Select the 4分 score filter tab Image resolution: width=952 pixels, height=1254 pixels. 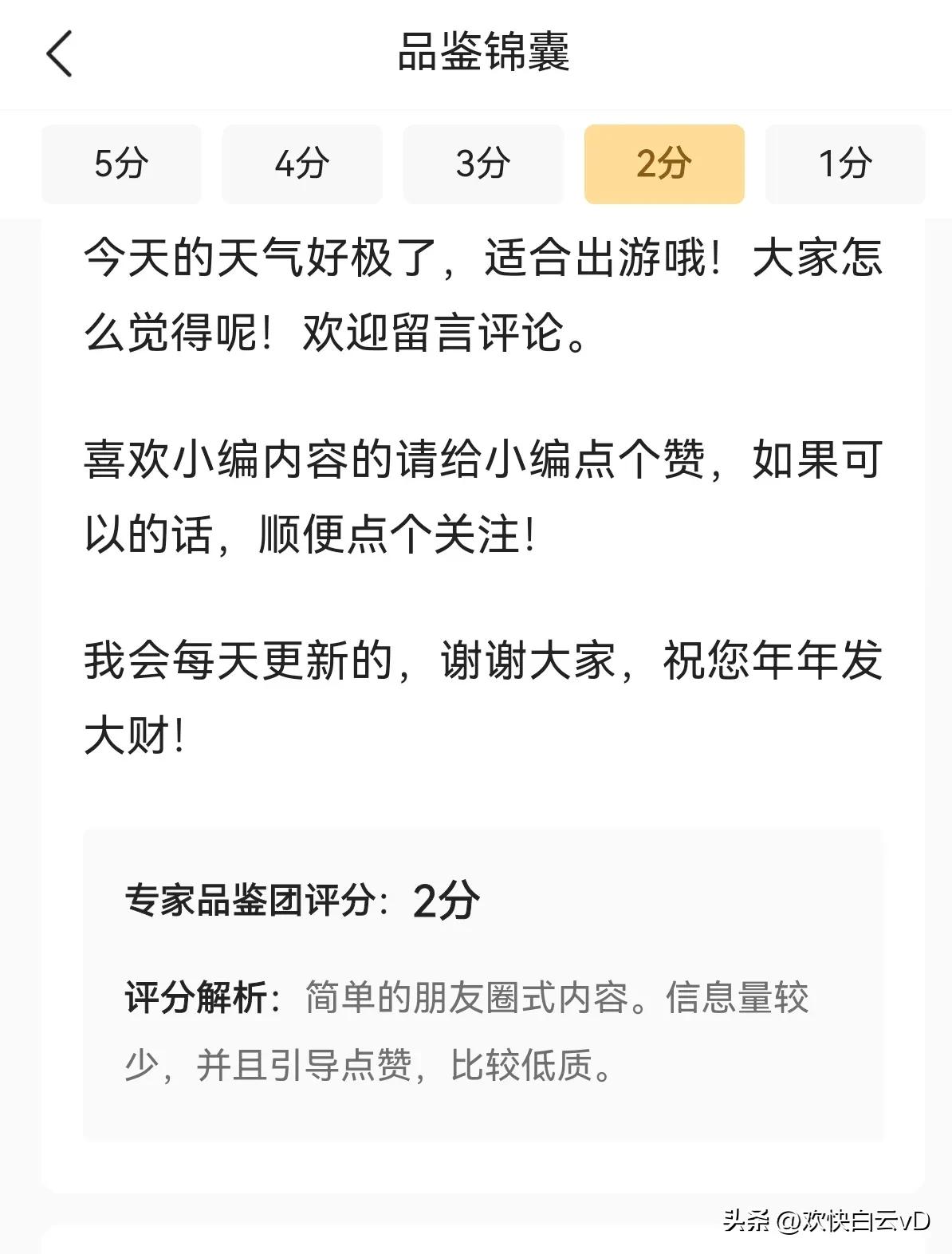pos(301,164)
